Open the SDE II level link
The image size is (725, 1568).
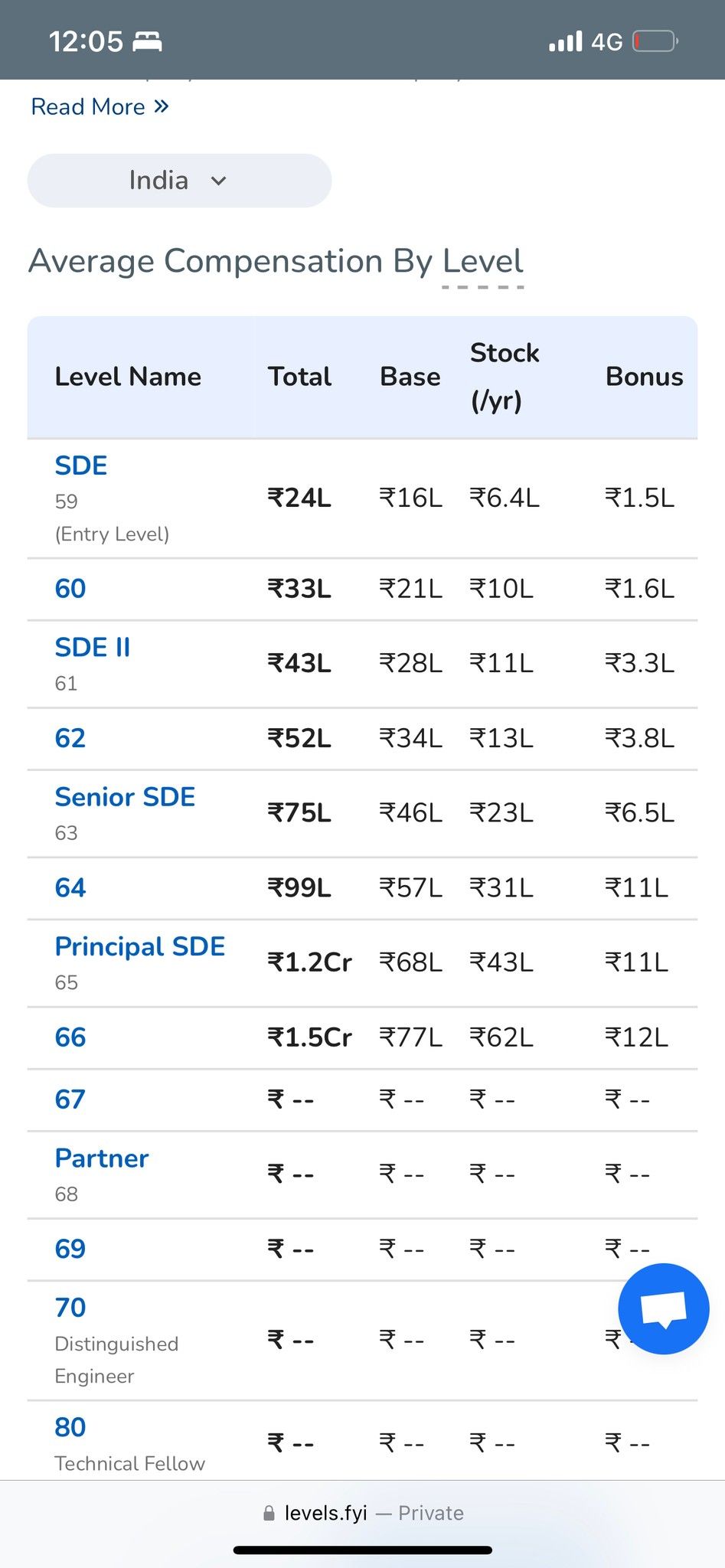click(x=93, y=648)
